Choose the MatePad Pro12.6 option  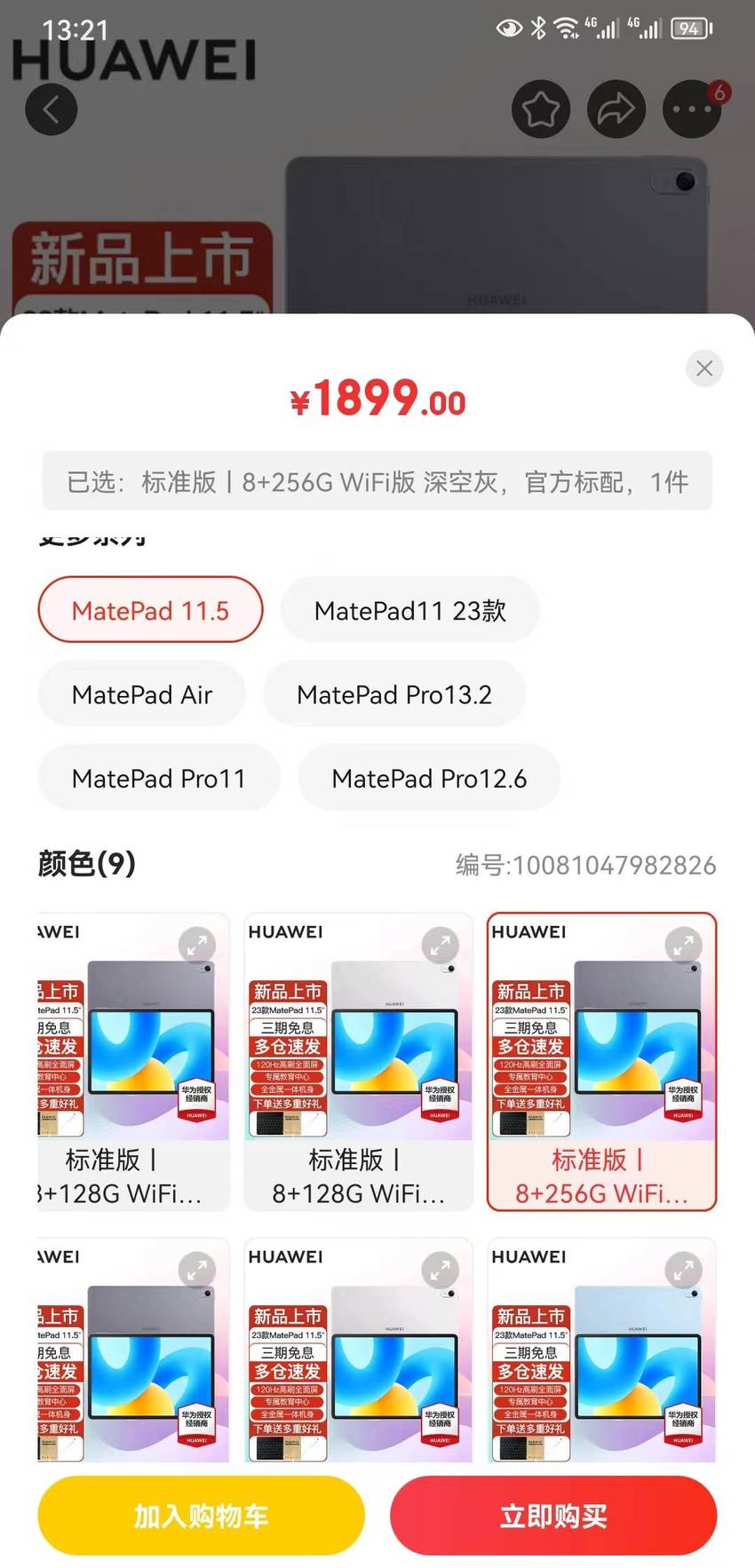pyautogui.click(x=429, y=778)
